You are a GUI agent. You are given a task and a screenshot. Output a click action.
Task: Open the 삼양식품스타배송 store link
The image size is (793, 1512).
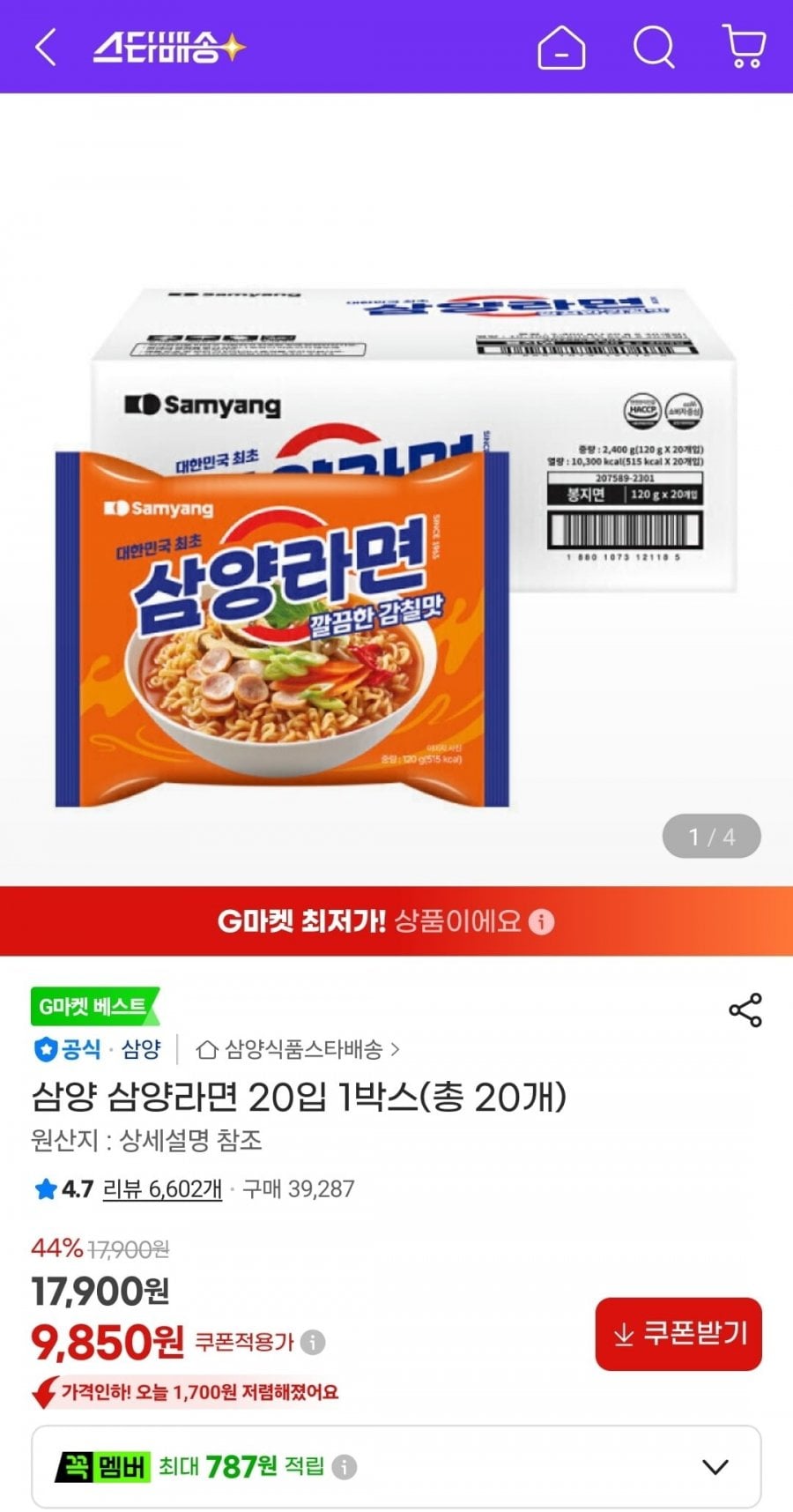pyautogui.click(x=298, y=1049)
